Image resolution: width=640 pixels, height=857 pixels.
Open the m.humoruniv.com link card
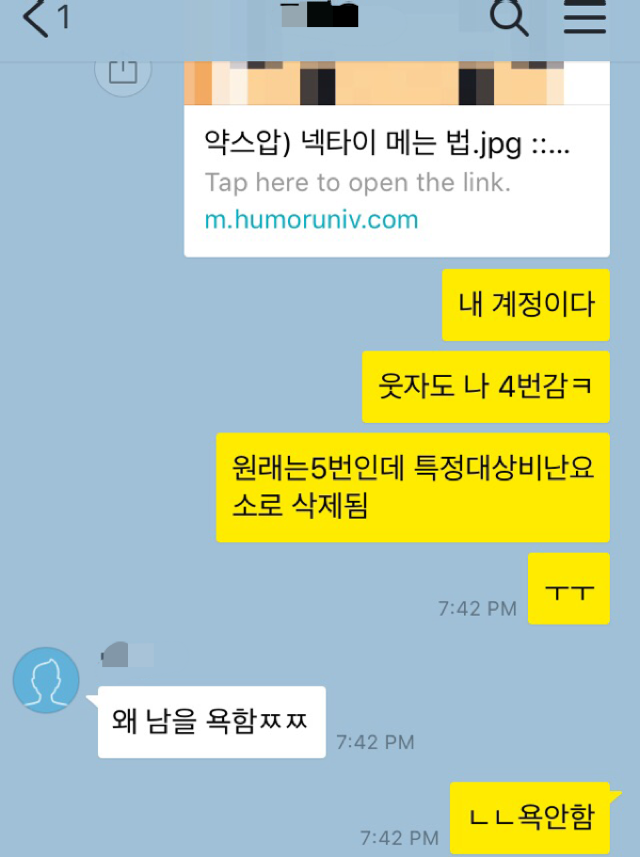(396, 180)
